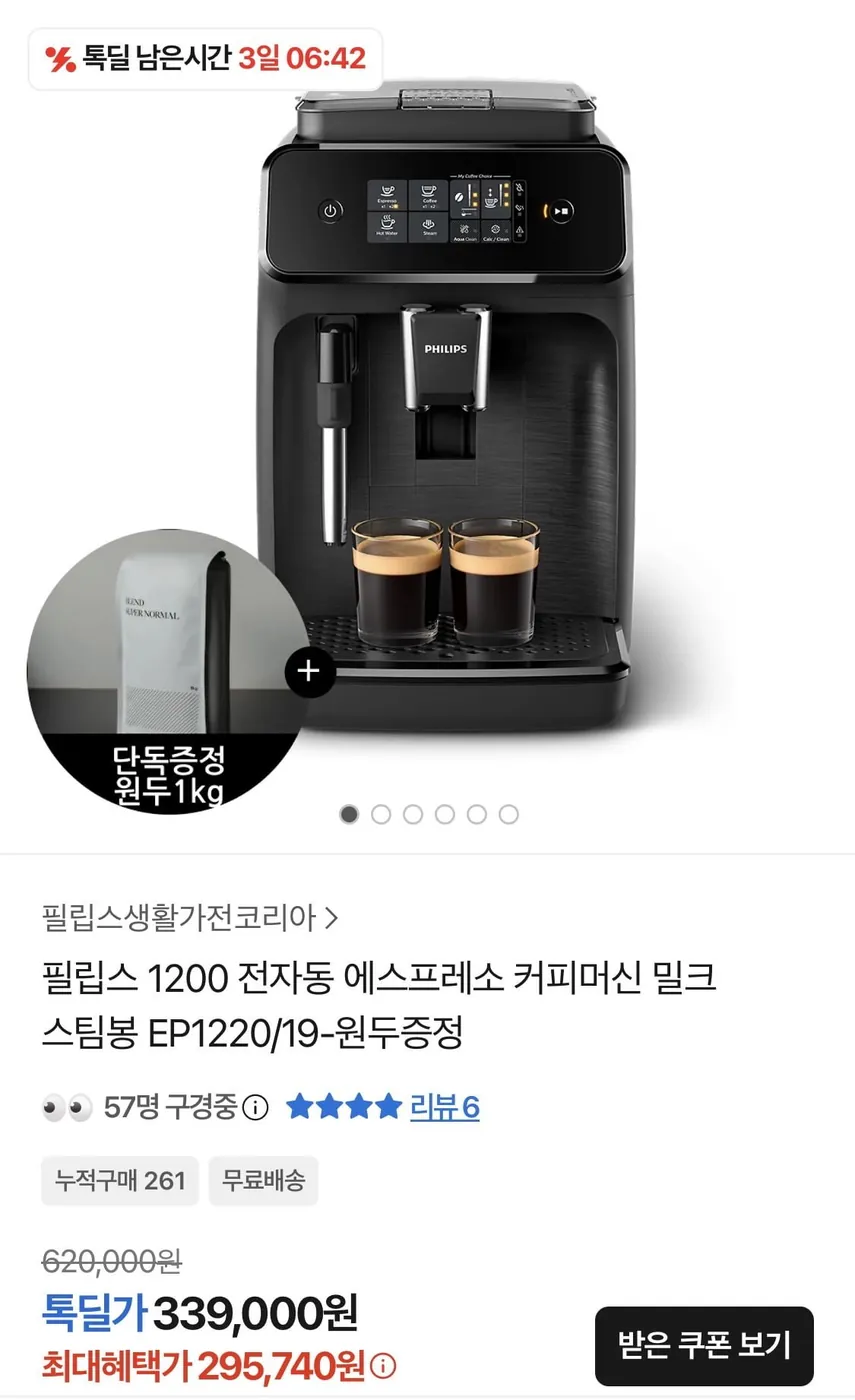855x1400 pixels.
Task: Click the 누적구매 261 purchase count badge
Action: pos(119,1181)
